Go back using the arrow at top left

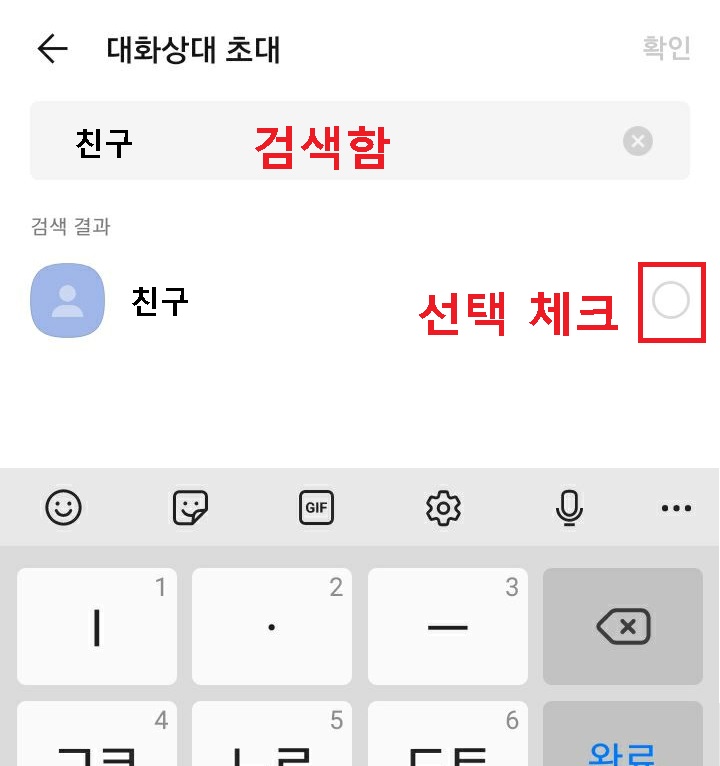click(x=50, y=47)
